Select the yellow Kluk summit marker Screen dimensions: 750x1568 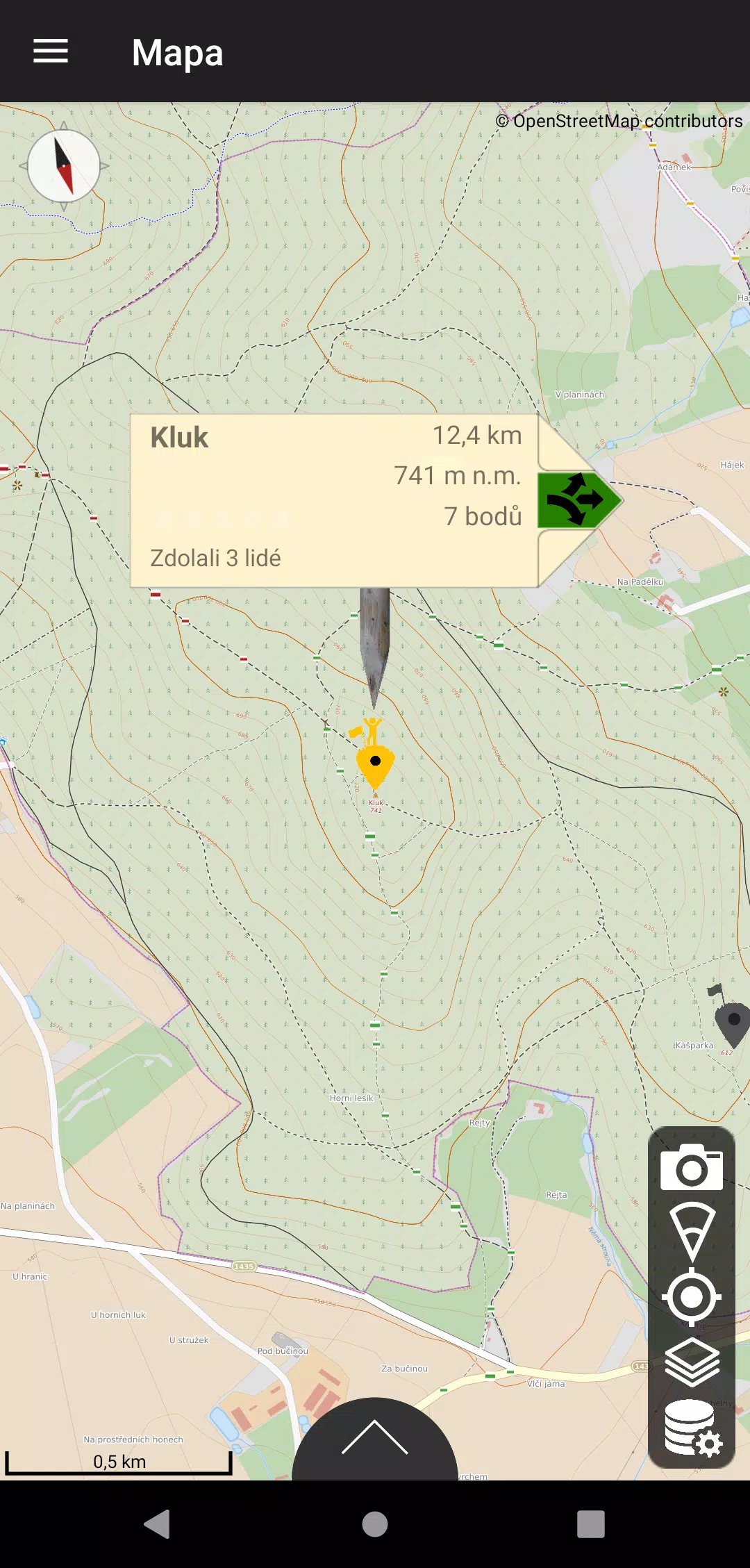(x=375, y=763)
